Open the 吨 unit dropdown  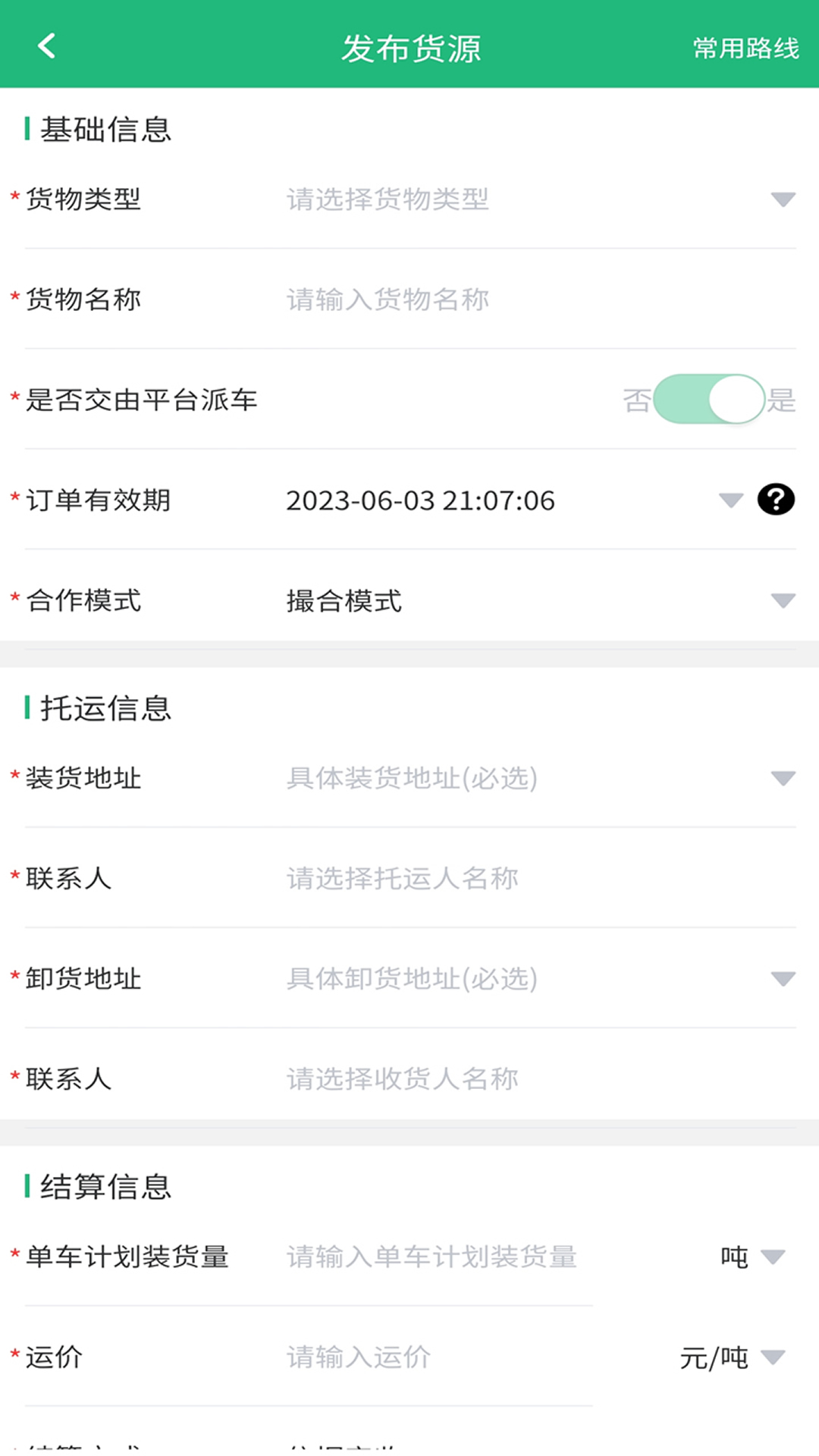(x=752, y=1257)
